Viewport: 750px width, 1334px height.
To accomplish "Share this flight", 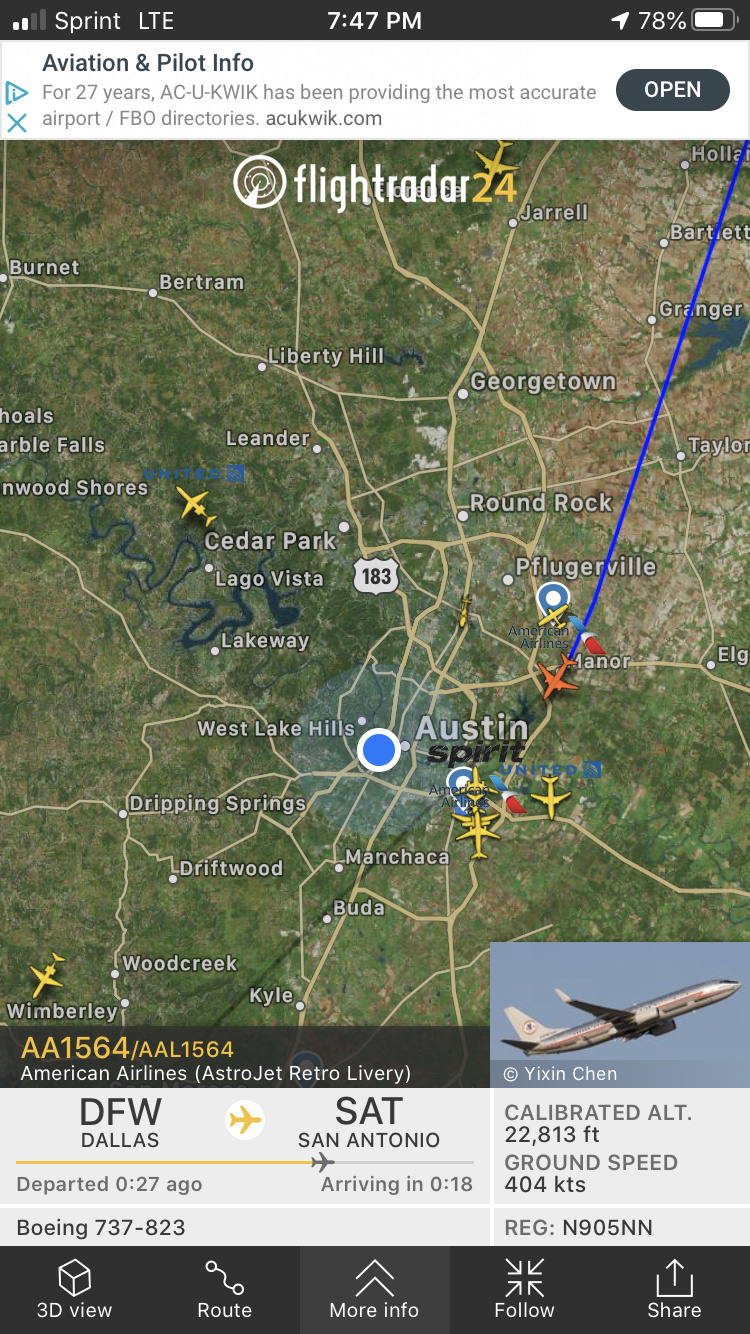I will tap(674, 1289).
